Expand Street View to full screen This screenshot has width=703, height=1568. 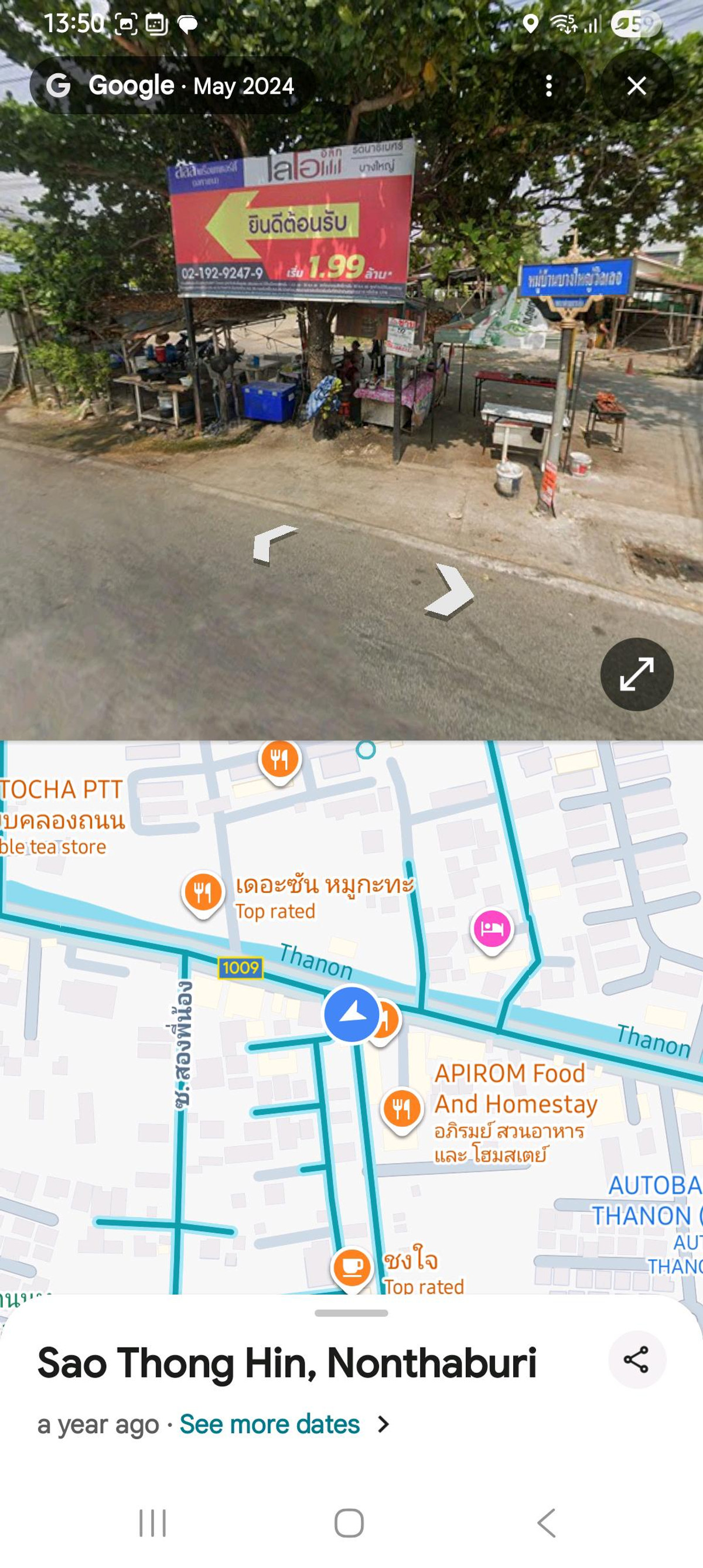pyautogui.click(x=637, y=674)
